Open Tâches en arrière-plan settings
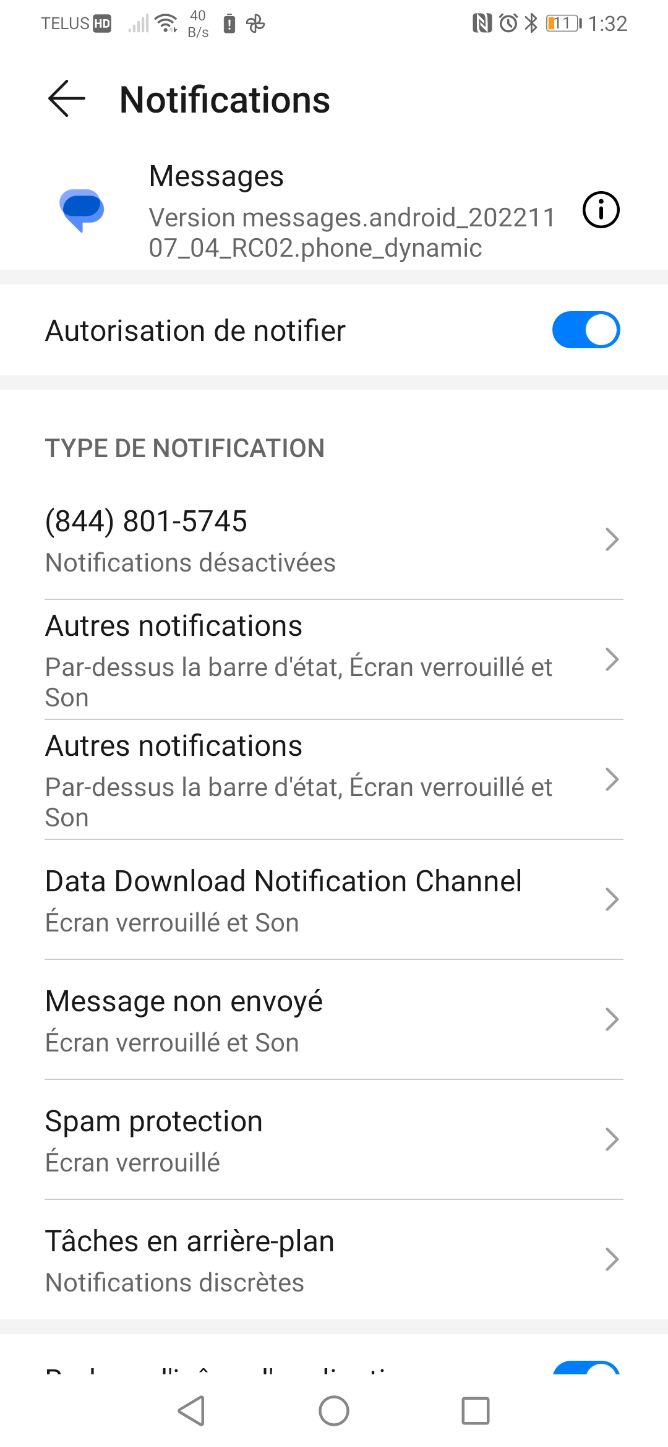The height and width of the screenshot is (1447, 668). (x=334, y=1260)
